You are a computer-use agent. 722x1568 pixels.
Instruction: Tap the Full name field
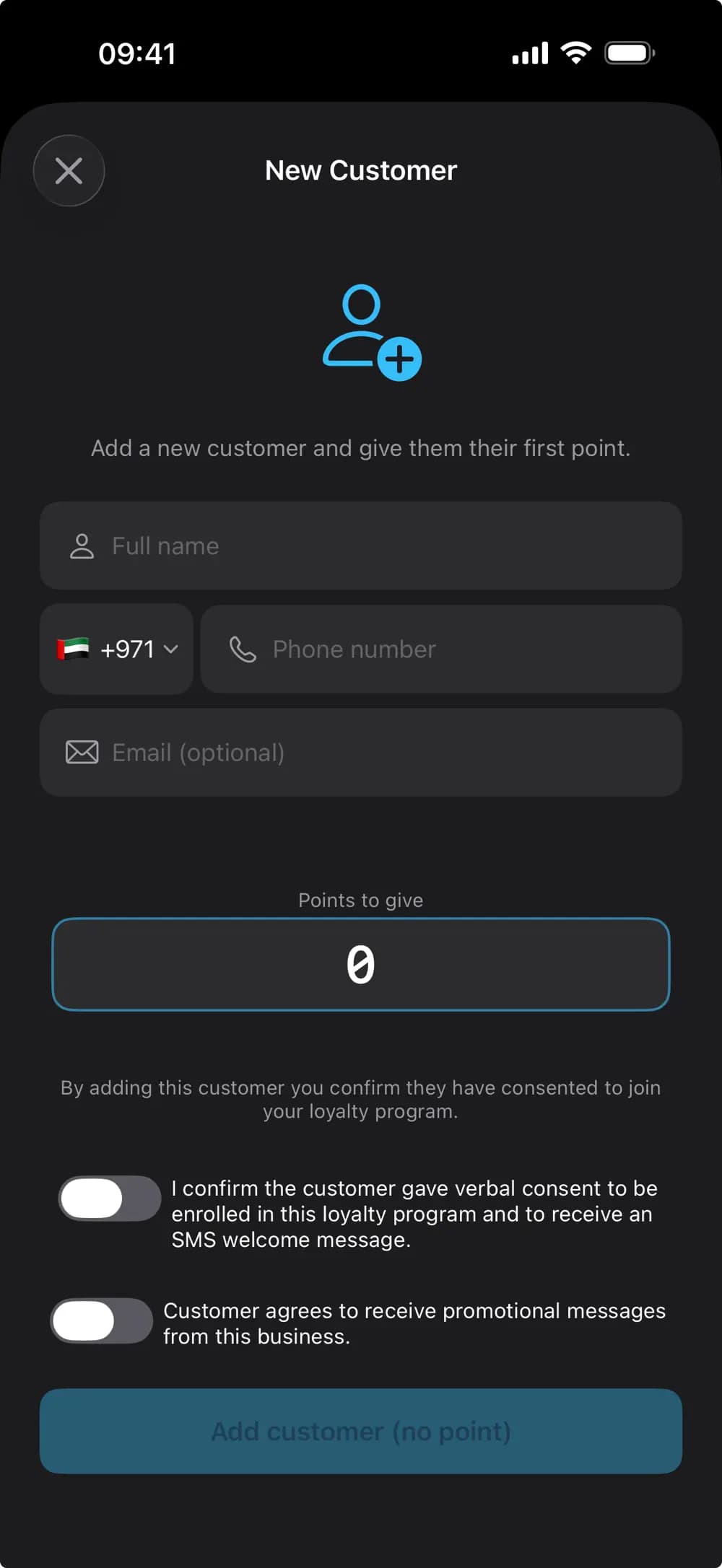[361, 546]
